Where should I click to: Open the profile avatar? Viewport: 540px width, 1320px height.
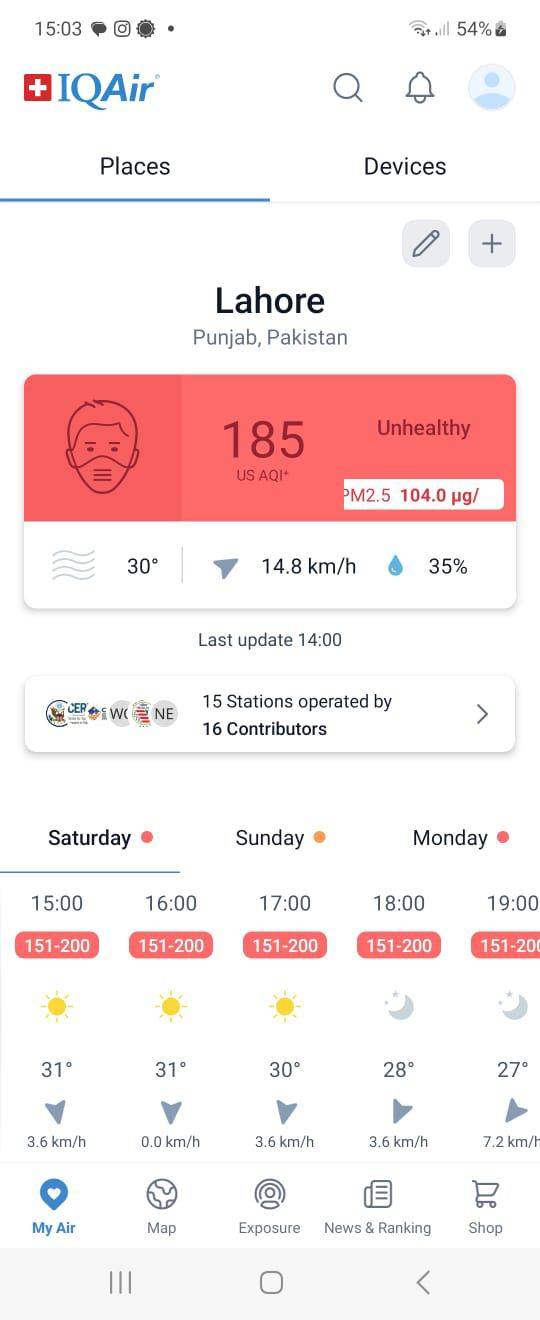click(x=492, y=88)
